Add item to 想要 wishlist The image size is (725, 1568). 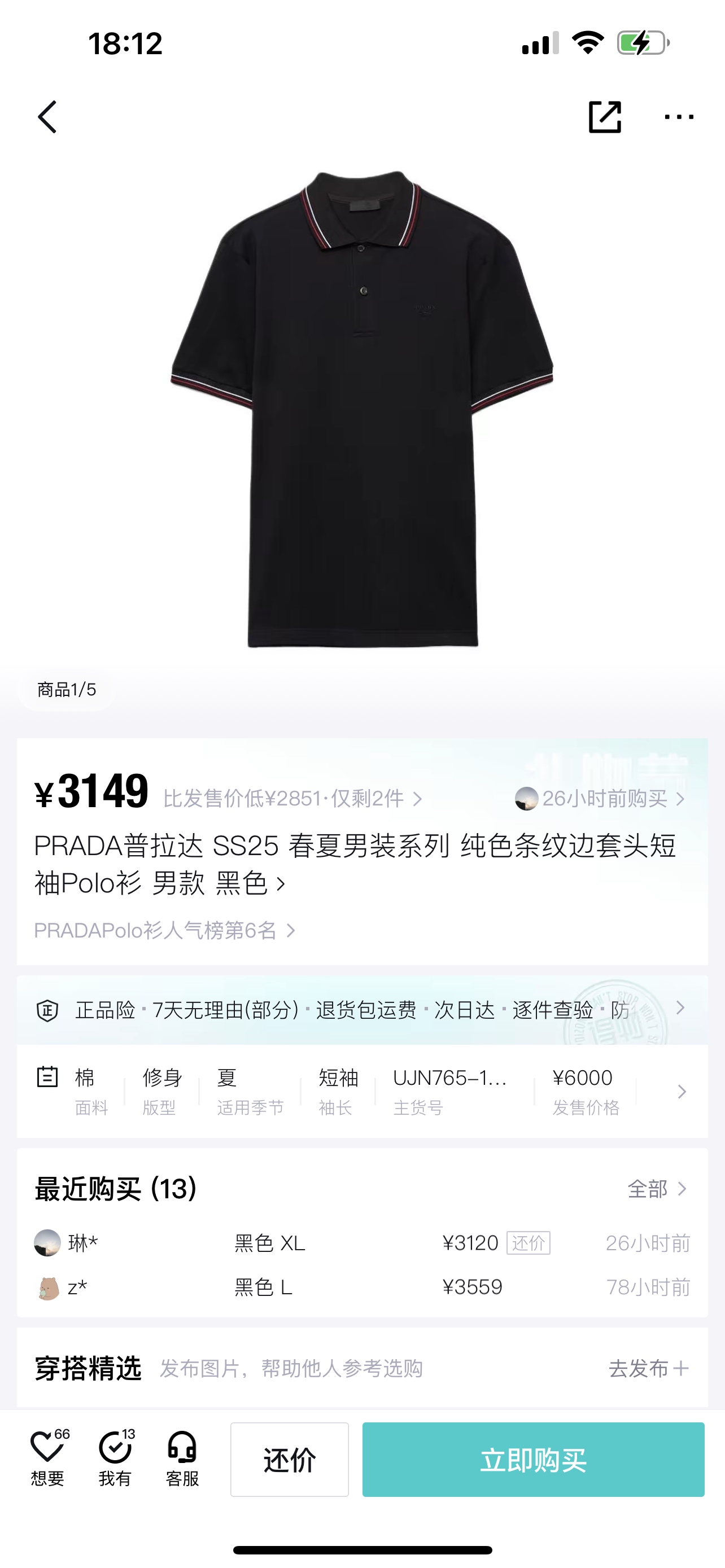click(x=47, y=1458)
